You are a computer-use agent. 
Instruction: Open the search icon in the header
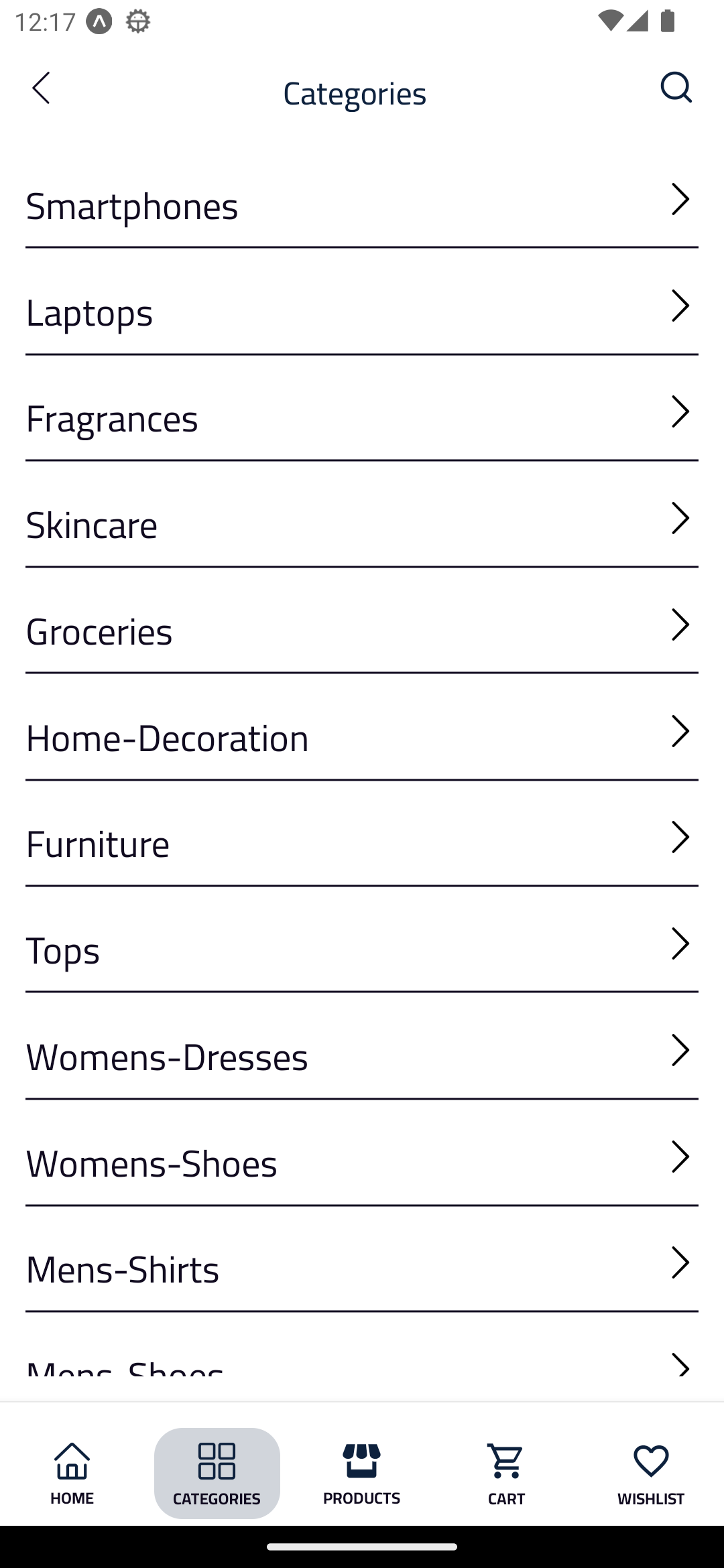point(676,87)
